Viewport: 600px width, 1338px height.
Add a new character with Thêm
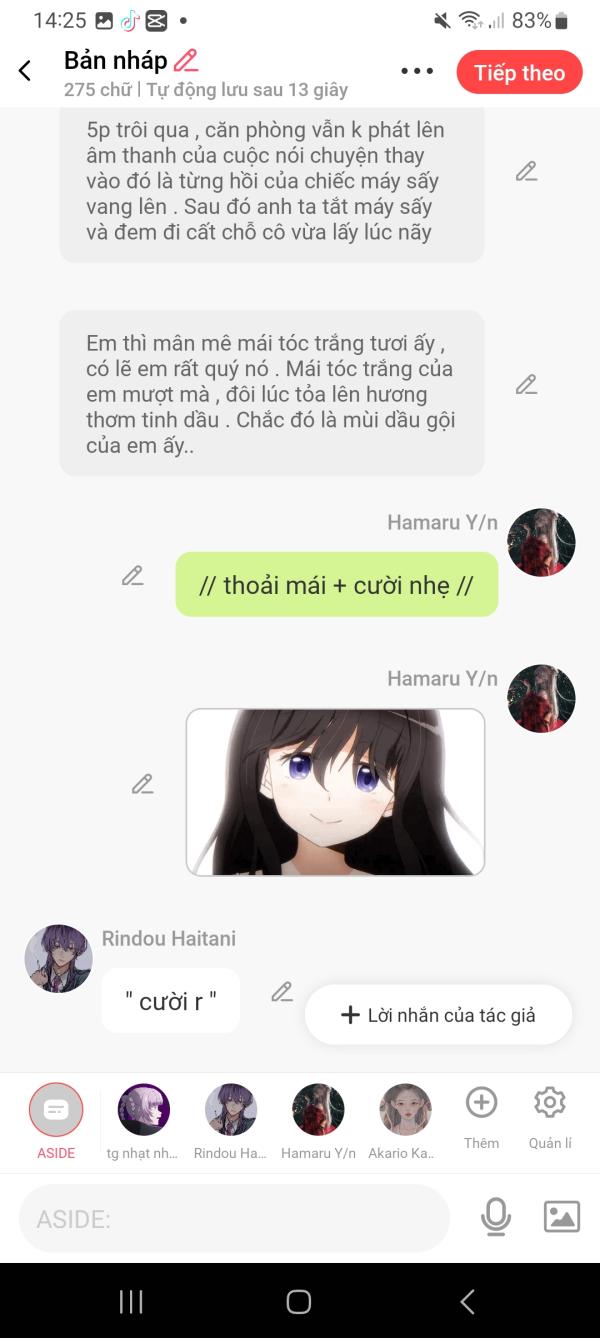(x=481, y=1117)
